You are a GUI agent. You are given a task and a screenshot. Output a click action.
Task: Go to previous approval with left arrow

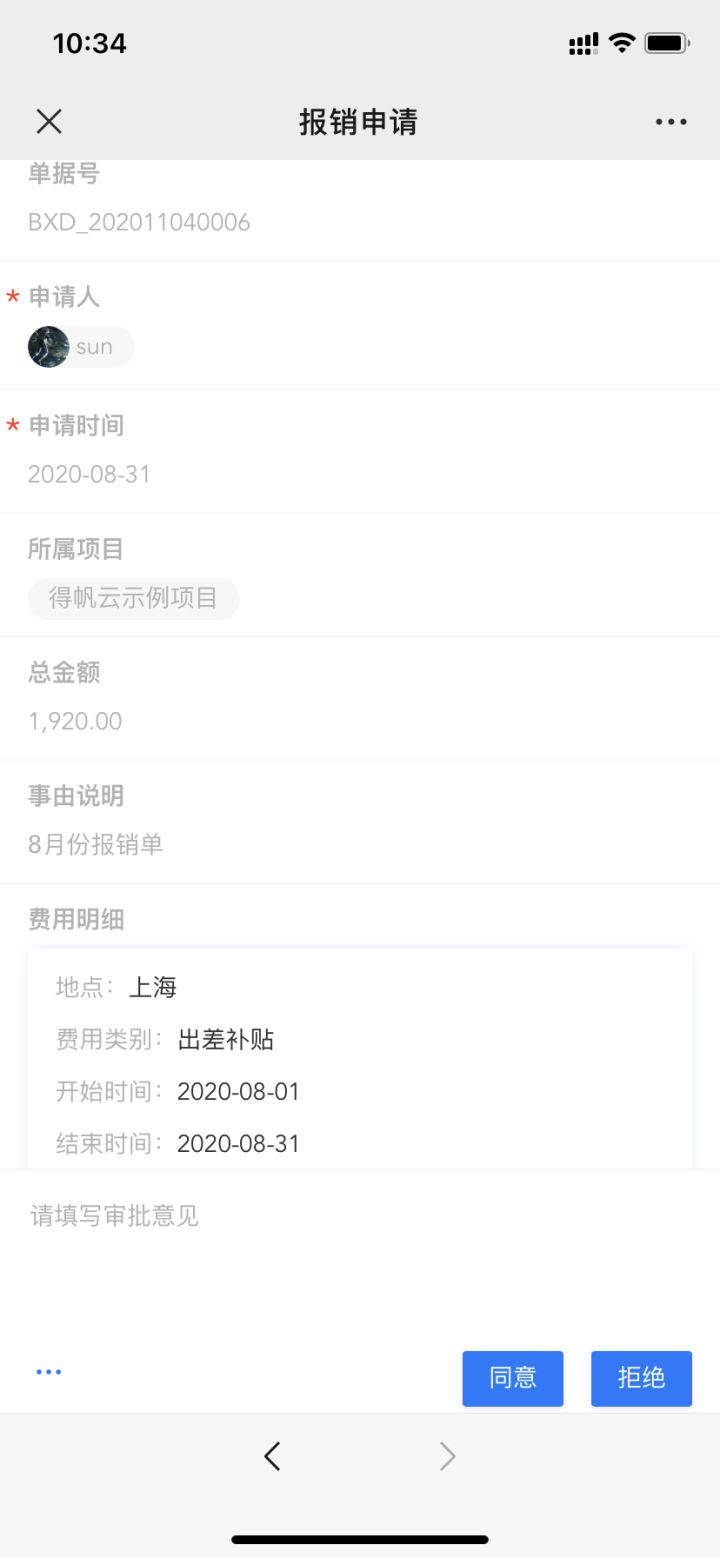(272, 1456)
